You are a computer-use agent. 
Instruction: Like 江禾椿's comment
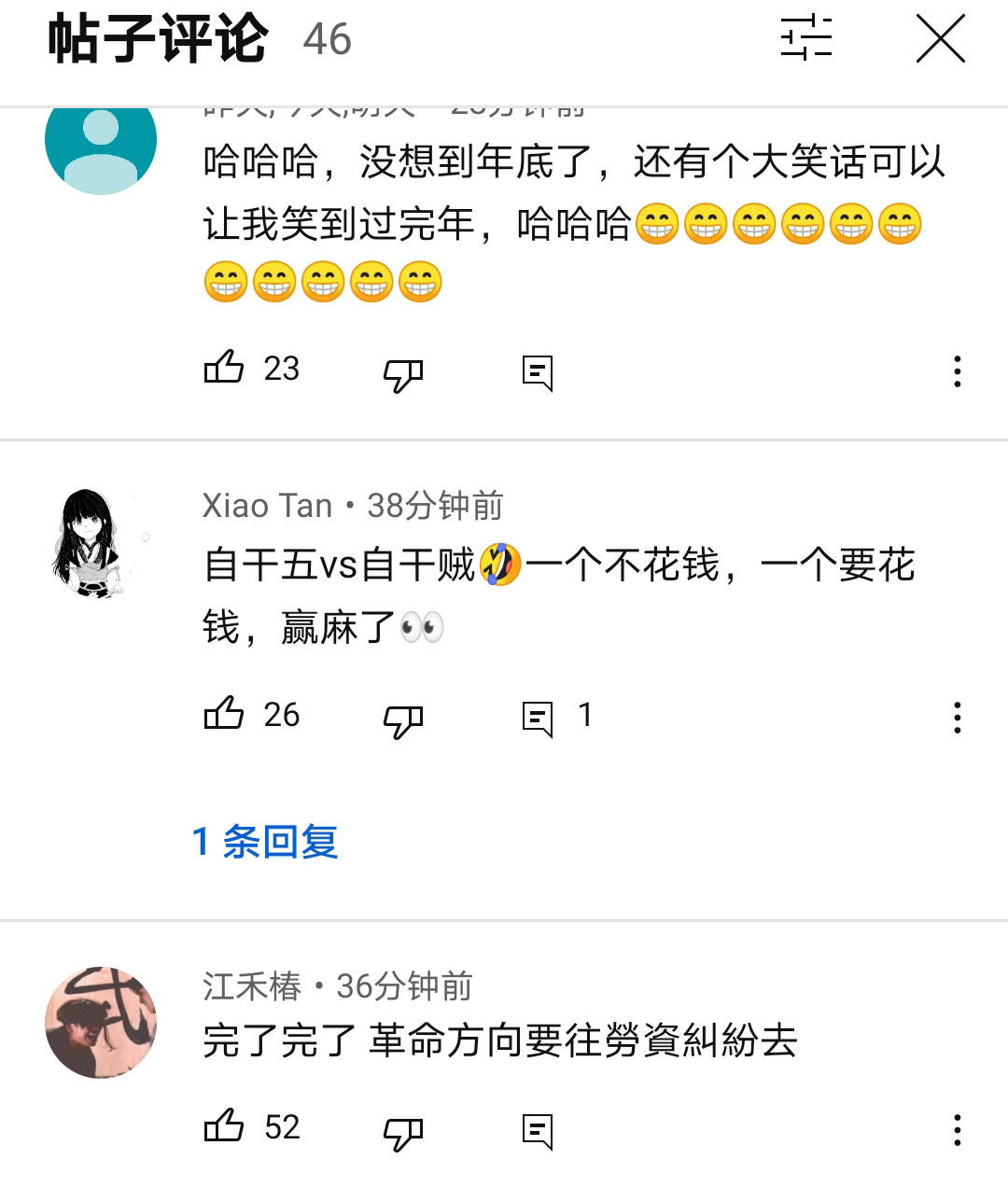(224, 1127)
